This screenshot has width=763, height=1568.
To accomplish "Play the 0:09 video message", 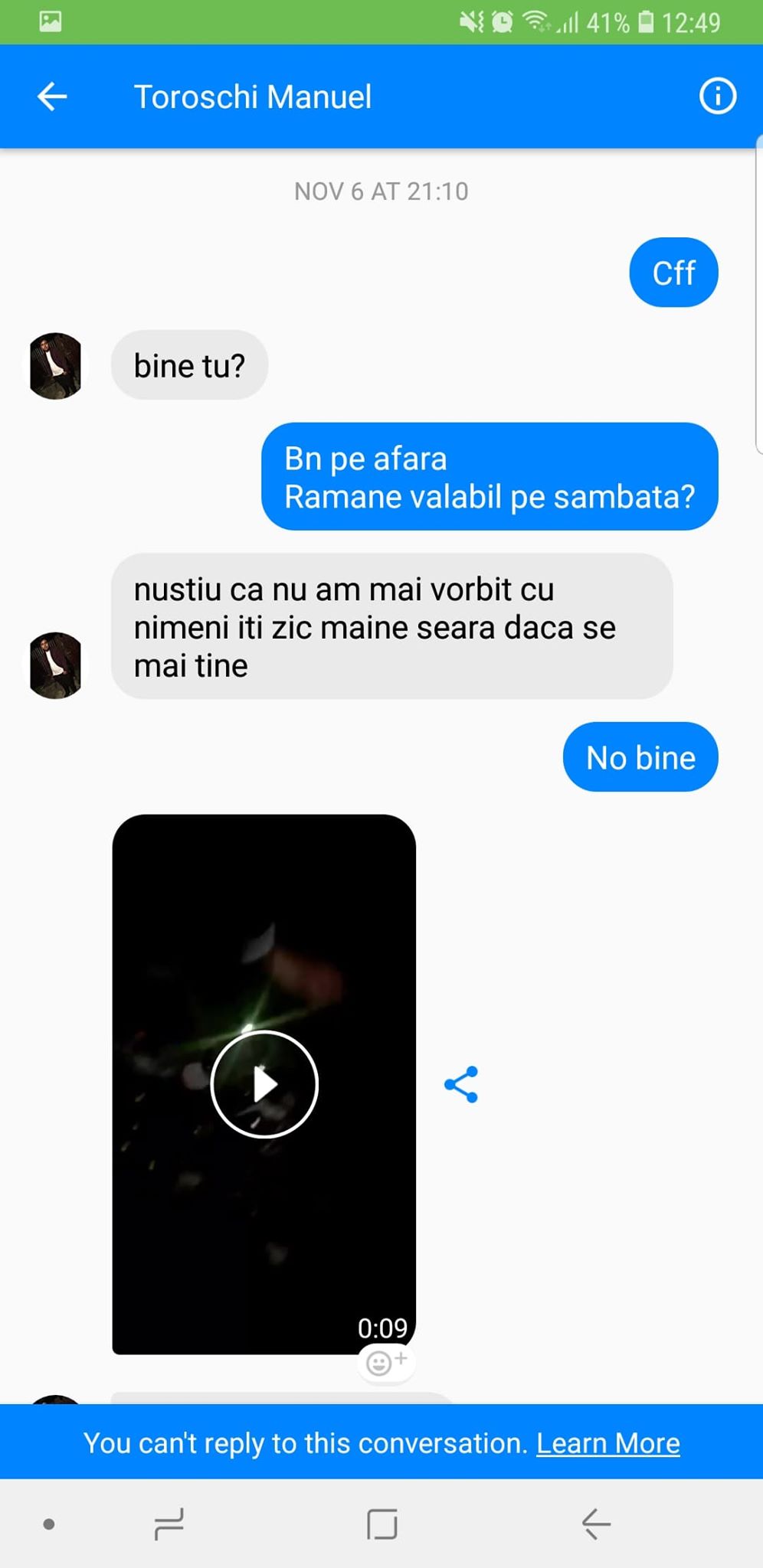I will pos(264,1084).
